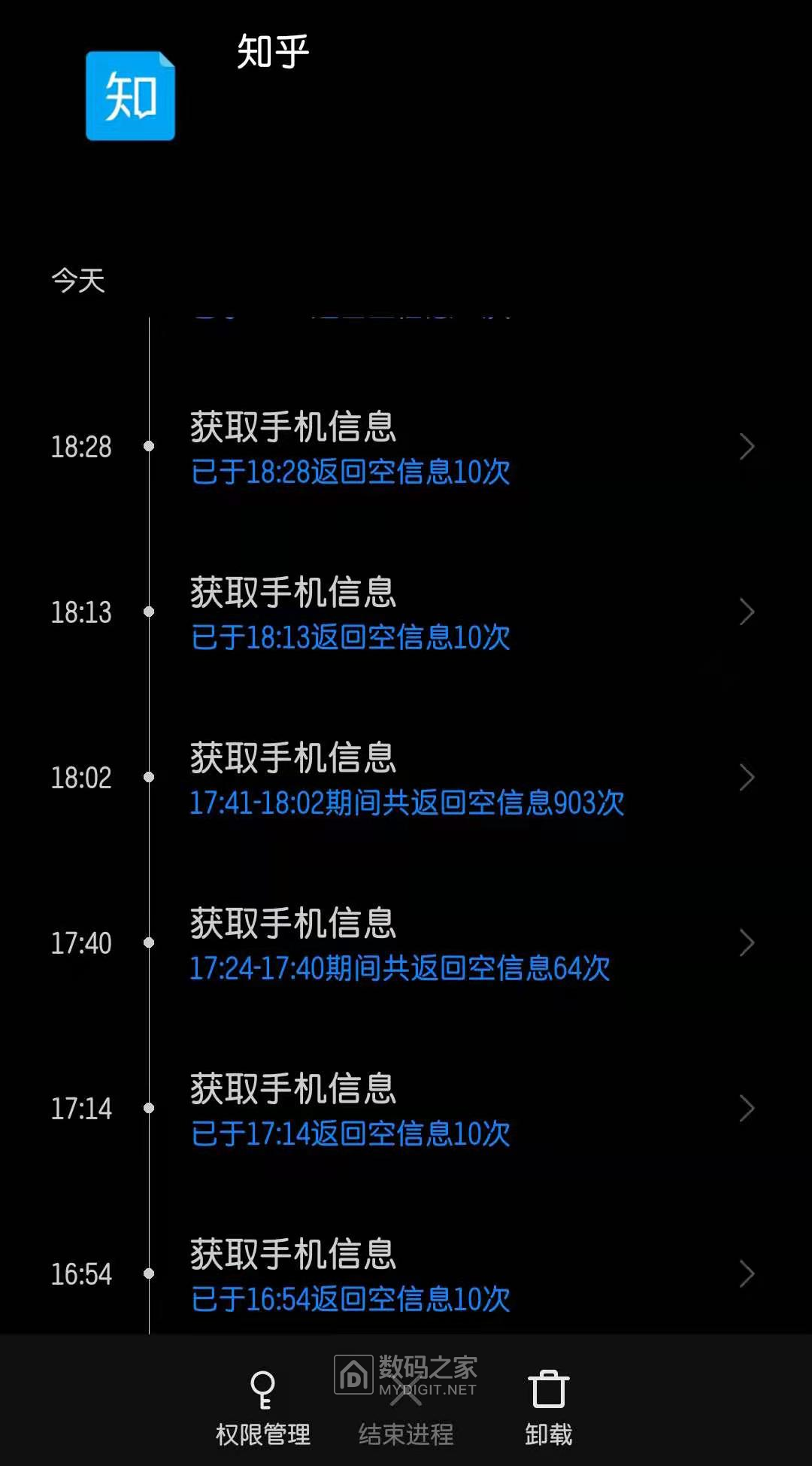Open the 17:14 获取手机信息 log entry
This screenshot has width=812, height=1466.
point(451,1109)
